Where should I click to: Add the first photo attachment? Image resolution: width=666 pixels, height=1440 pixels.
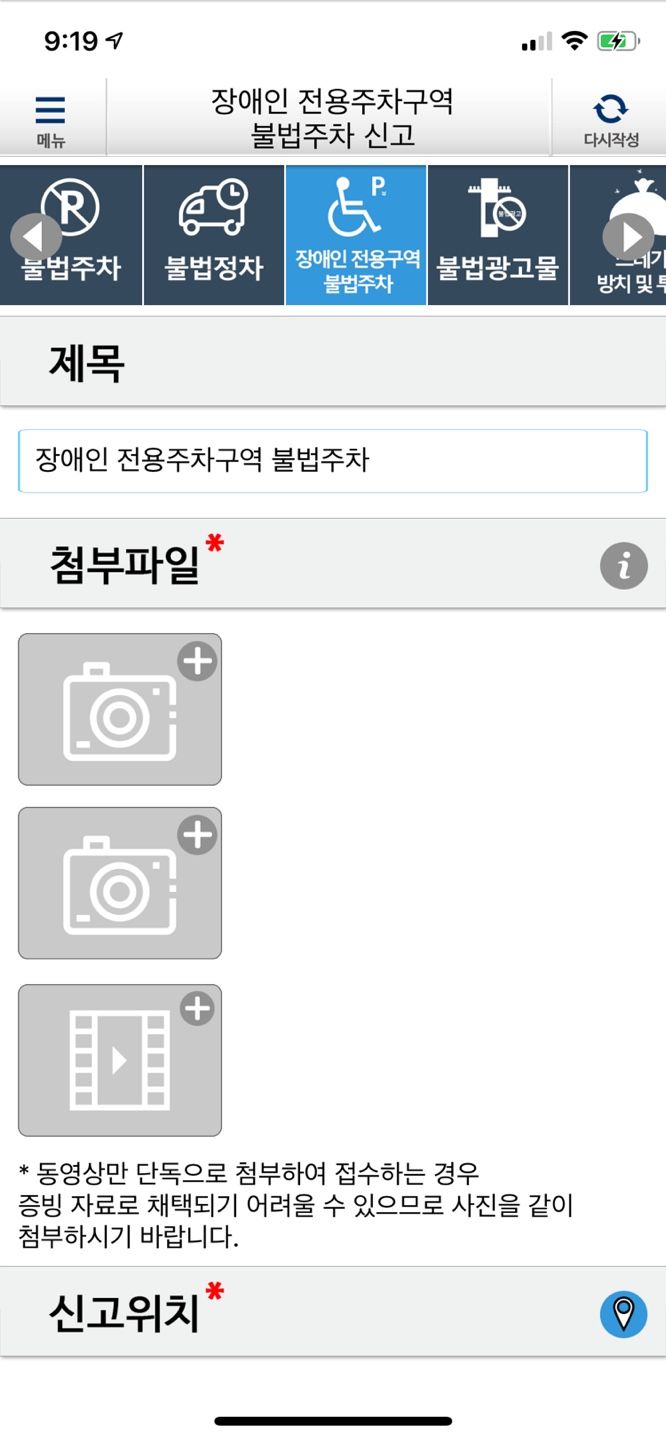pyautogui.click(x=120, y=709)
